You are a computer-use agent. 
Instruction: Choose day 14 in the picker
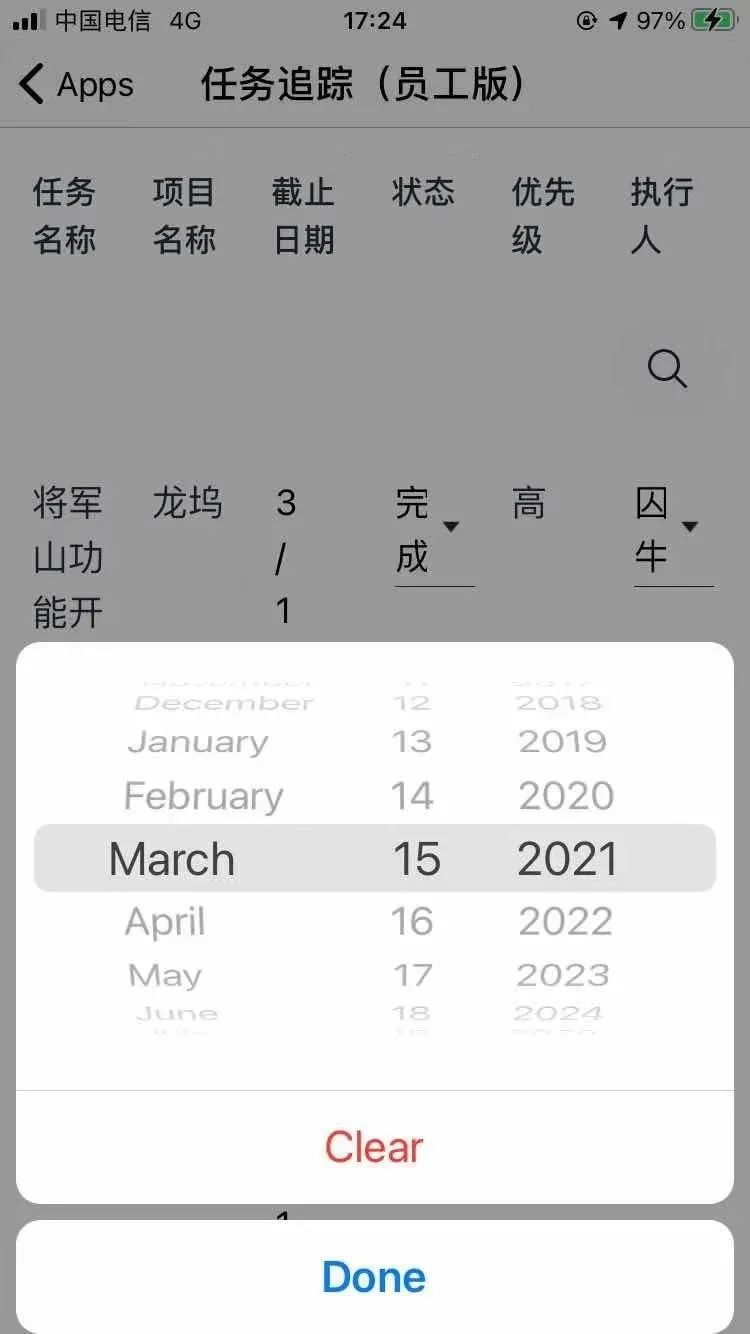pos(412,796)
